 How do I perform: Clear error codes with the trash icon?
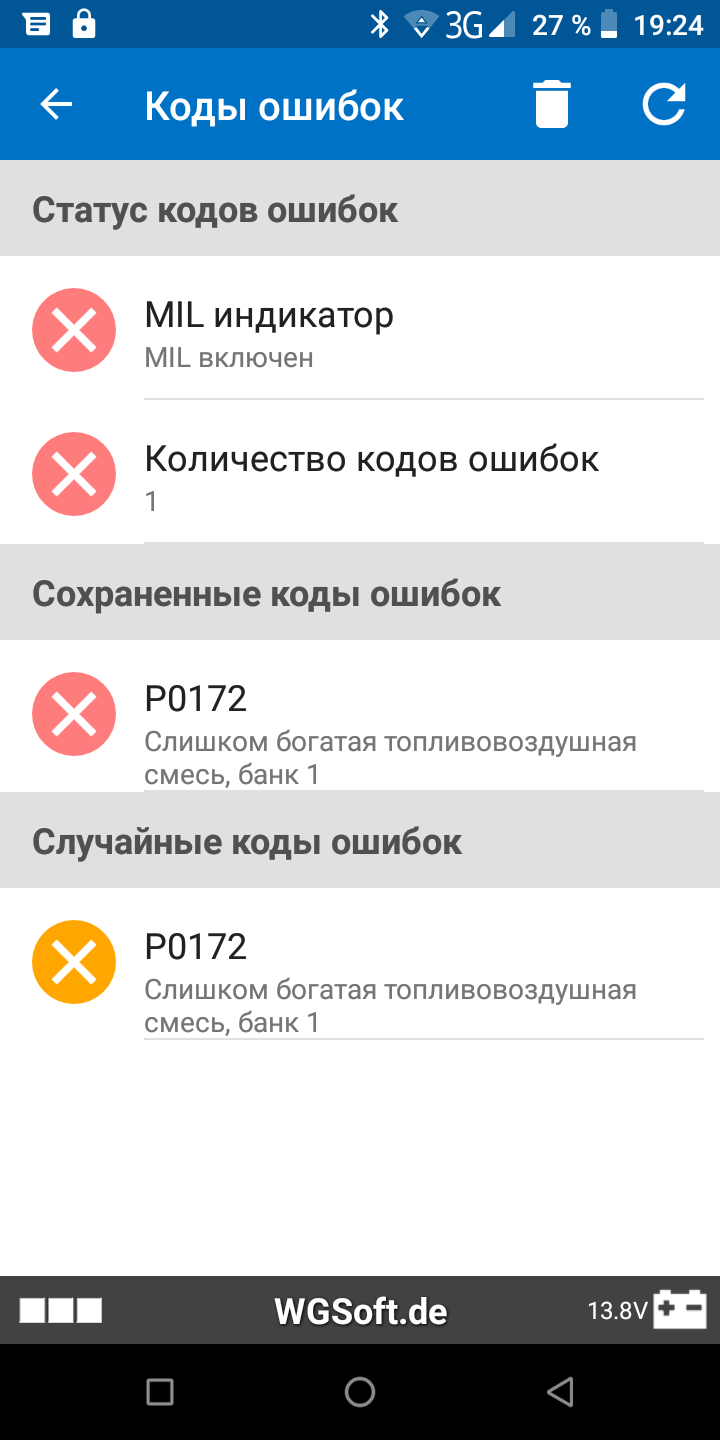(x=552, y=105)
